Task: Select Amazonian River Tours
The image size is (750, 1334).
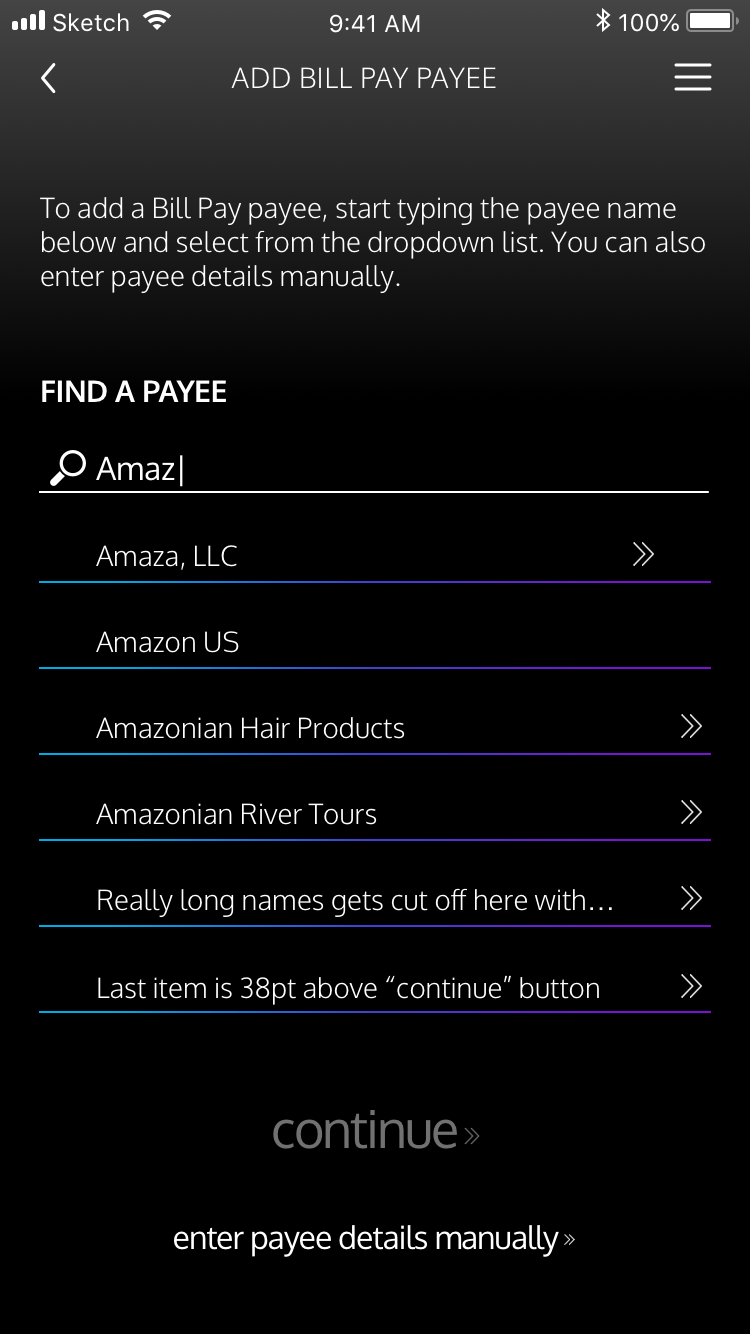Action: [x=374, y=814]
